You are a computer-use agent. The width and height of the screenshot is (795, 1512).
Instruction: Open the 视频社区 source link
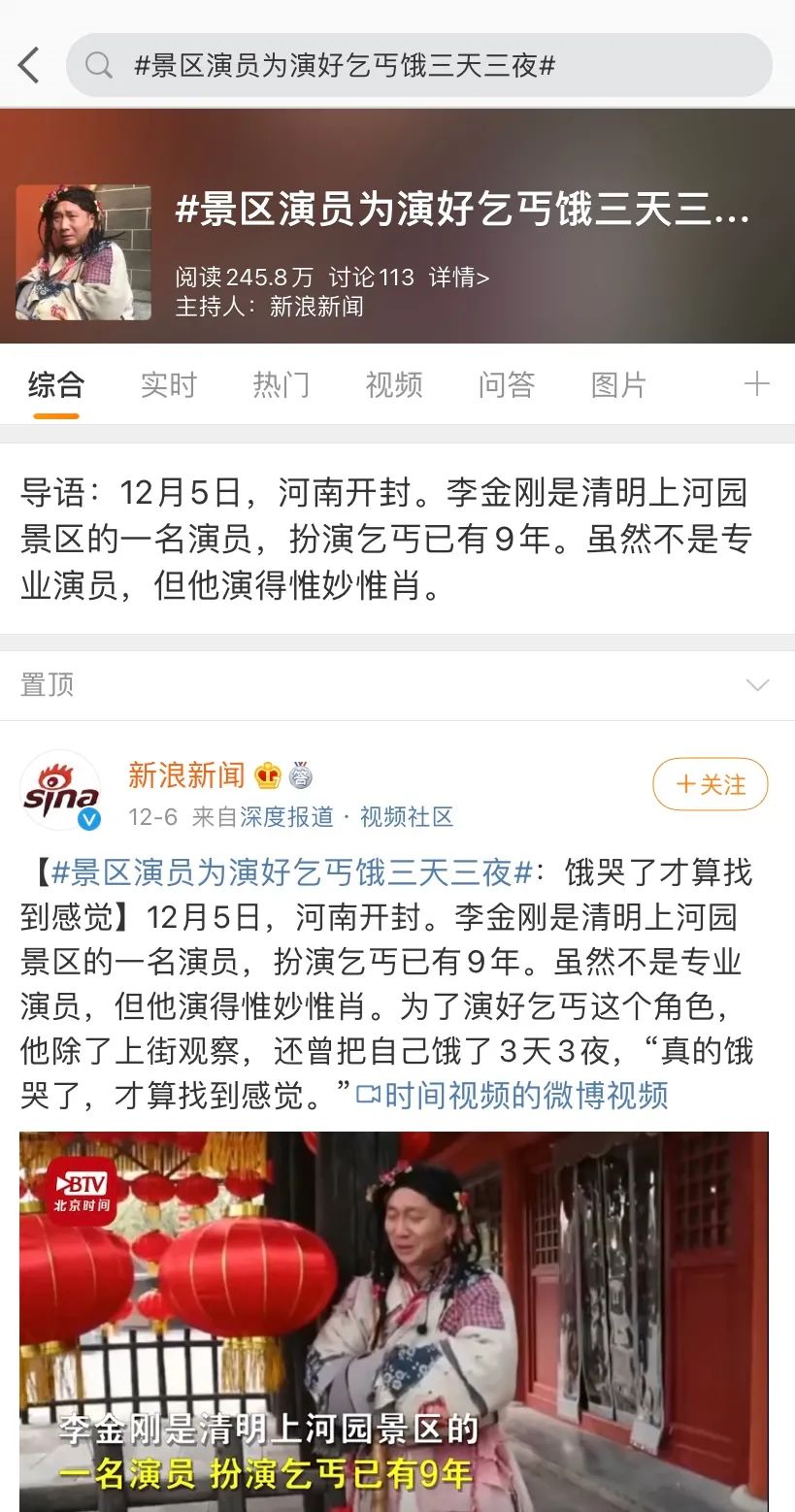coord(407,817)
